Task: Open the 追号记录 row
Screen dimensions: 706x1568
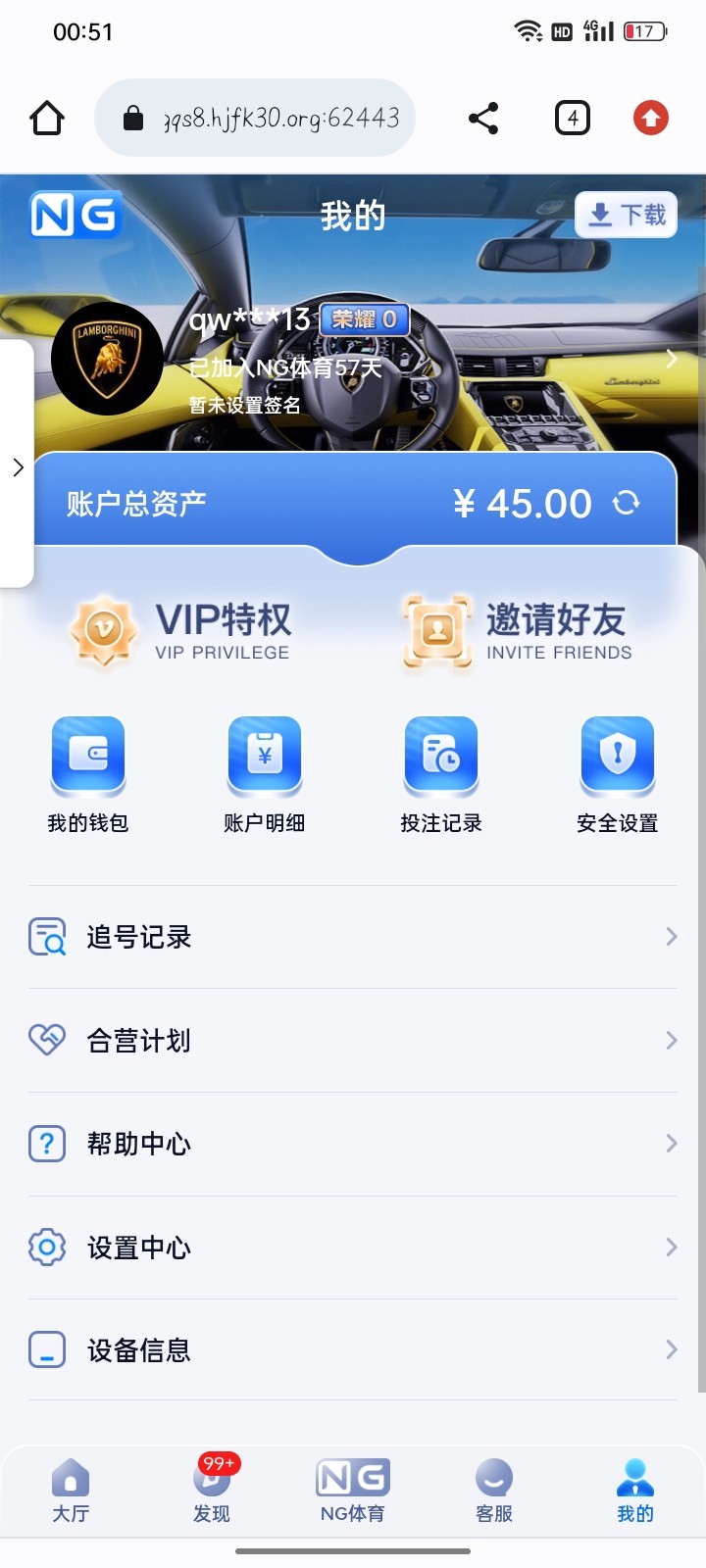Action: [353, 937]
